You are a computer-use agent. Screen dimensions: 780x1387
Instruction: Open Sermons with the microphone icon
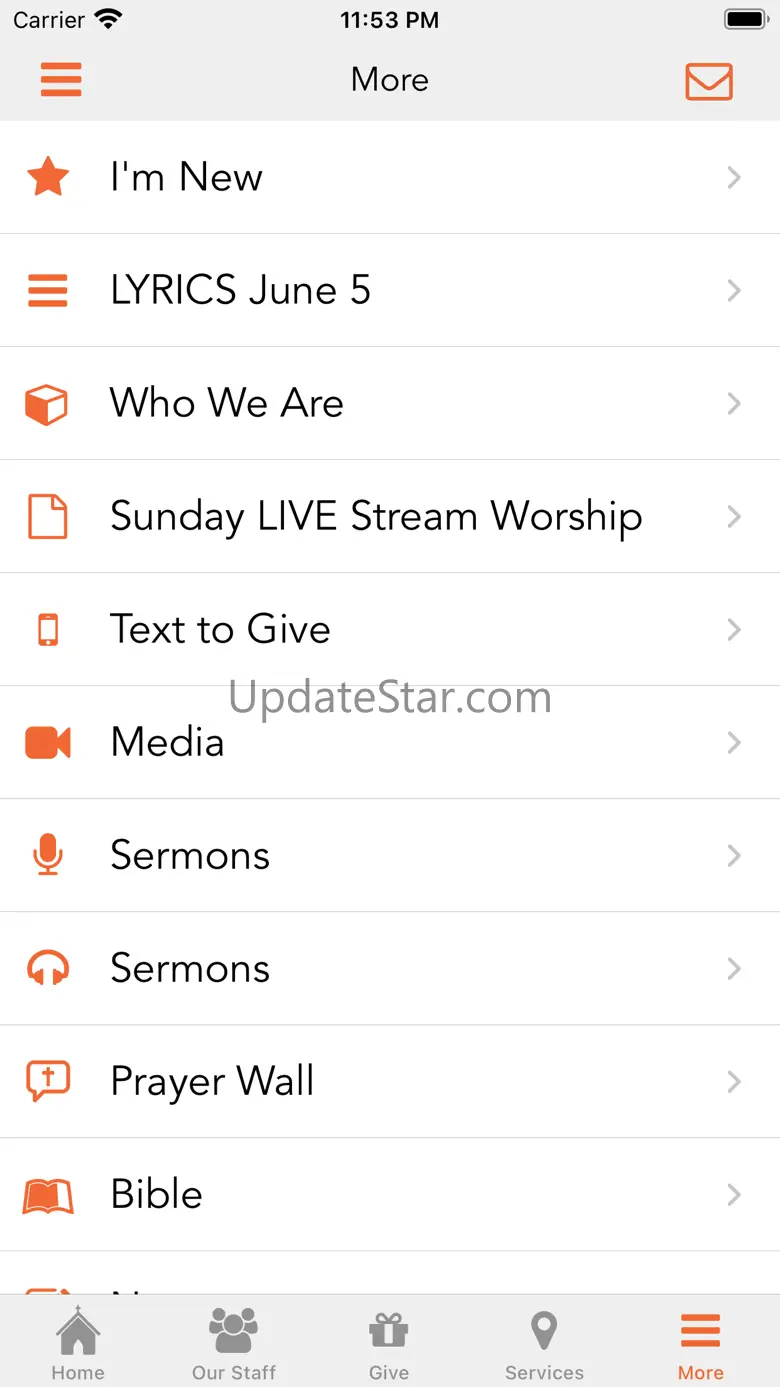[390, 856]
